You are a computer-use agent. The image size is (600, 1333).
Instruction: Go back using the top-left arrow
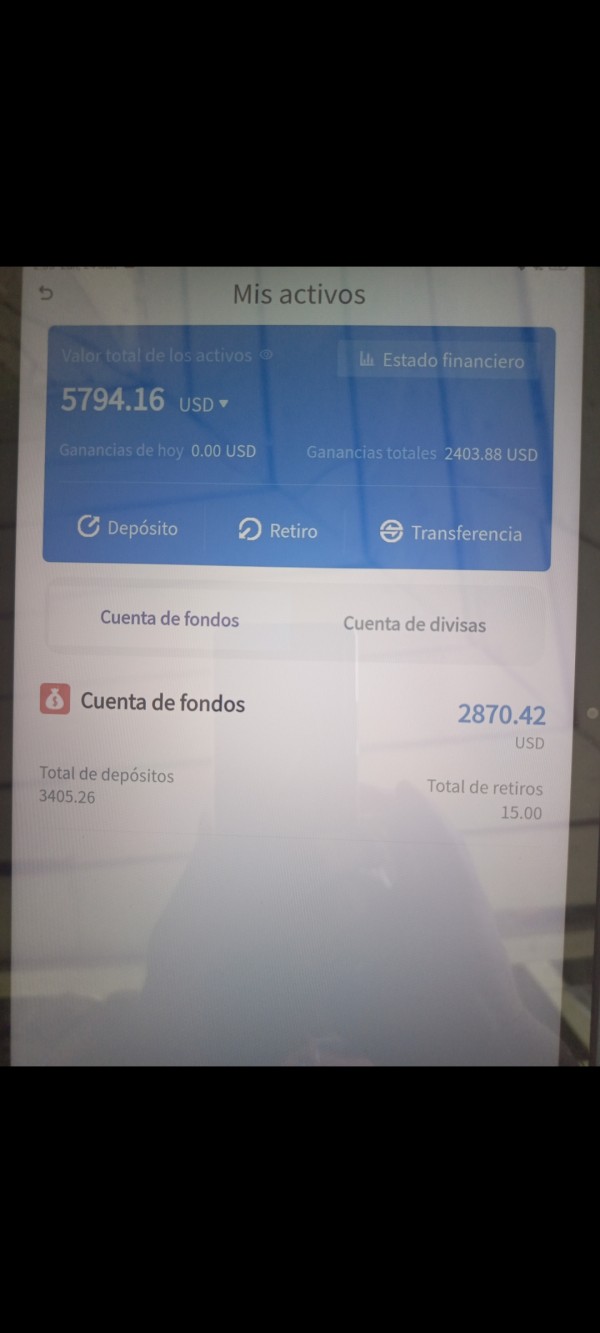45,293
